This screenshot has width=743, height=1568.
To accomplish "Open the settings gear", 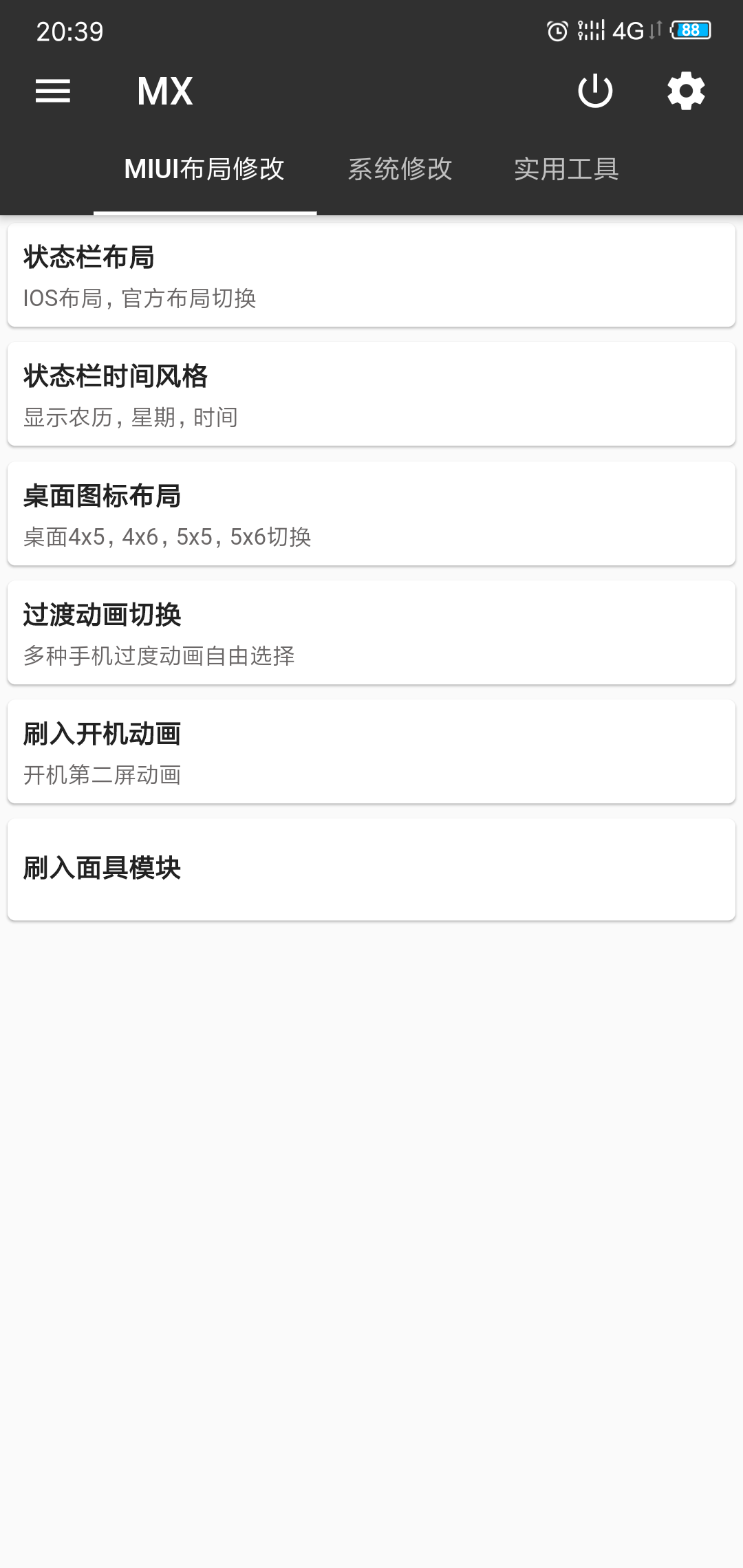I will pyautogui.click(x=686, y=91).
